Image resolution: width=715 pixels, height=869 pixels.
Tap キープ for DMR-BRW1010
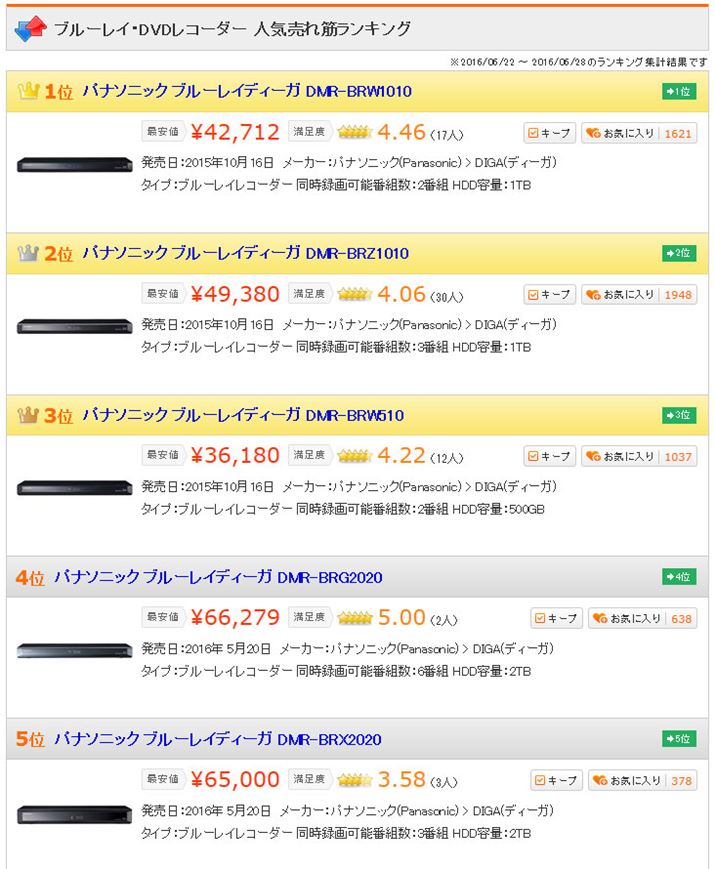[x=549, y=133]
